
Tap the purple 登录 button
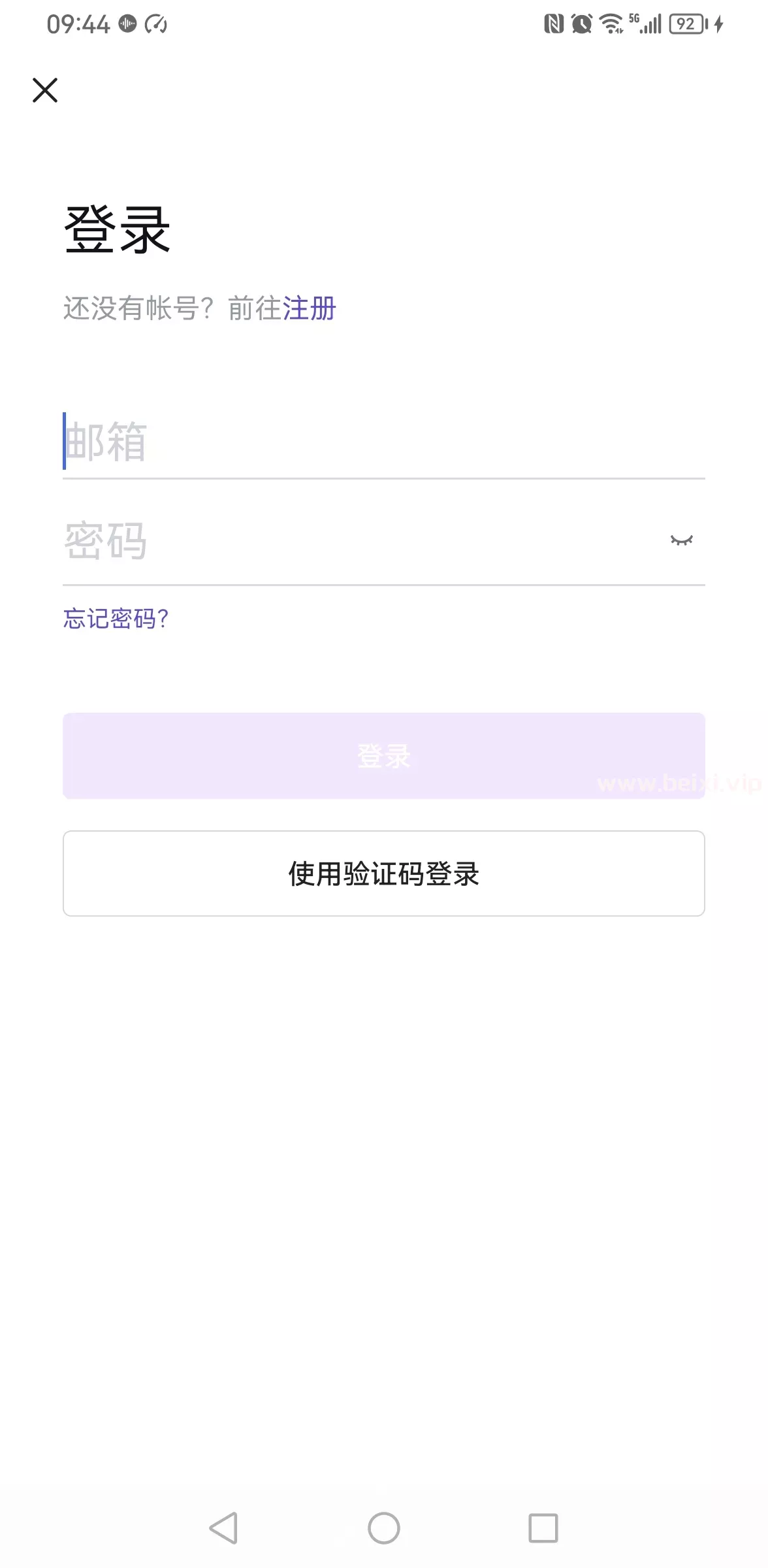tap(383, 756)
